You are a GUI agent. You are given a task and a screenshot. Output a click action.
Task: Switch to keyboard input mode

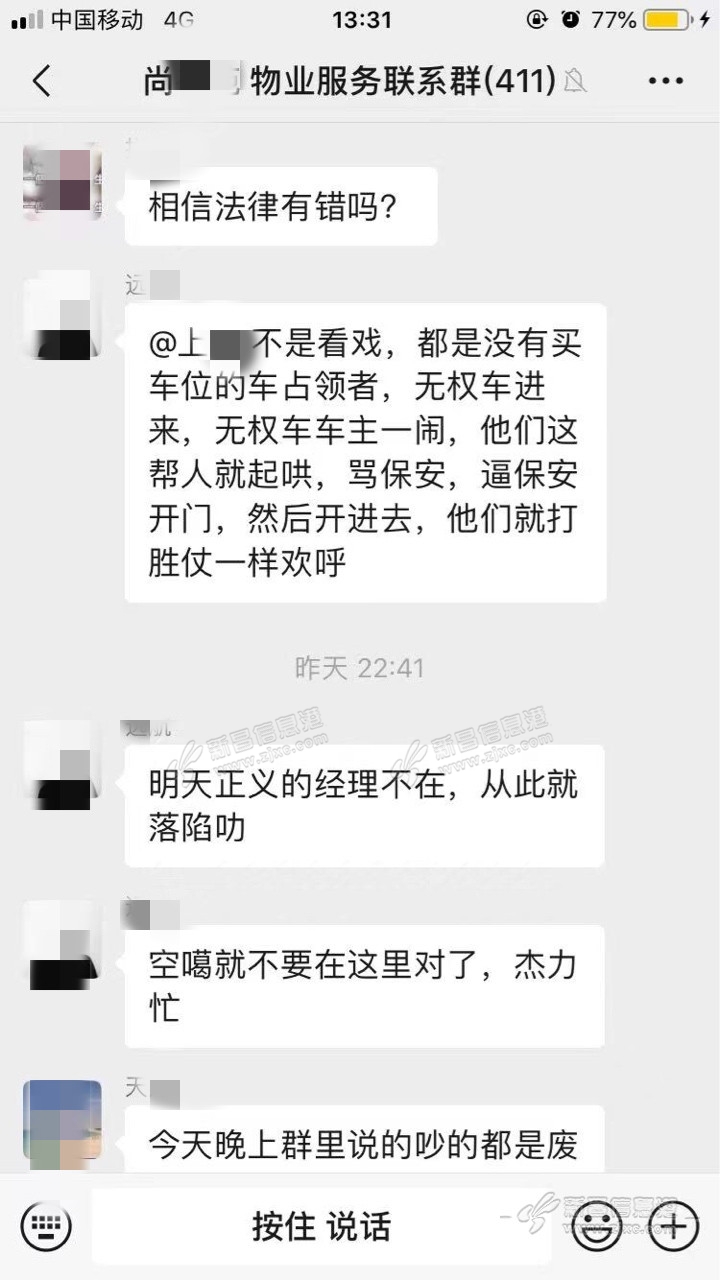tap(45, 1225)
